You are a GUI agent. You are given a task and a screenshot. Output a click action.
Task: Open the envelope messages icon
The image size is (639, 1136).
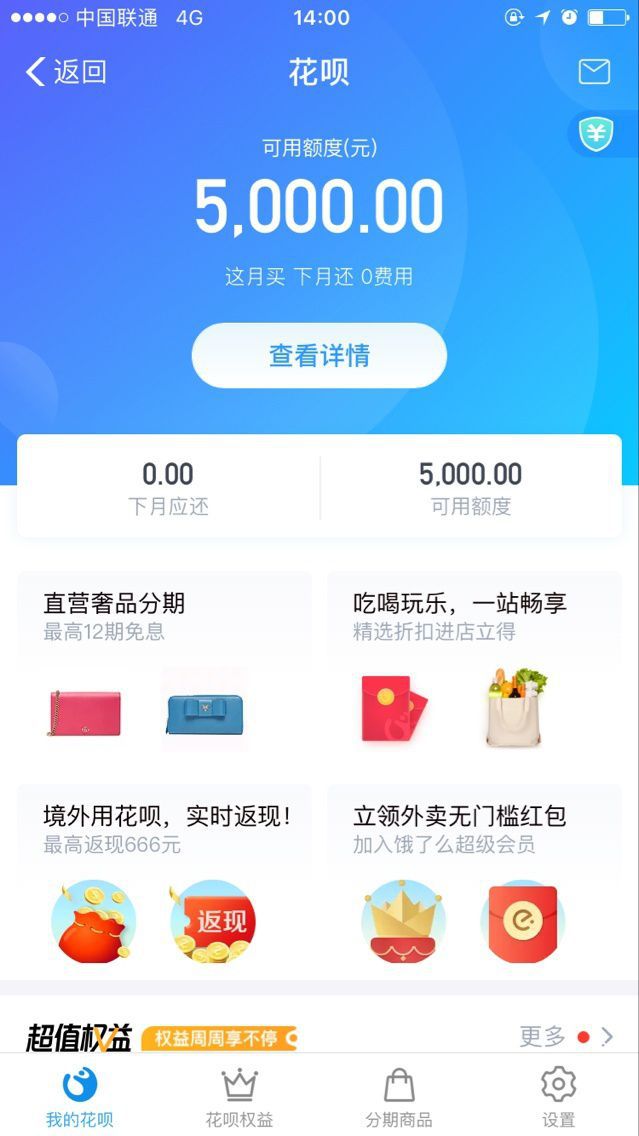[594, 72]
